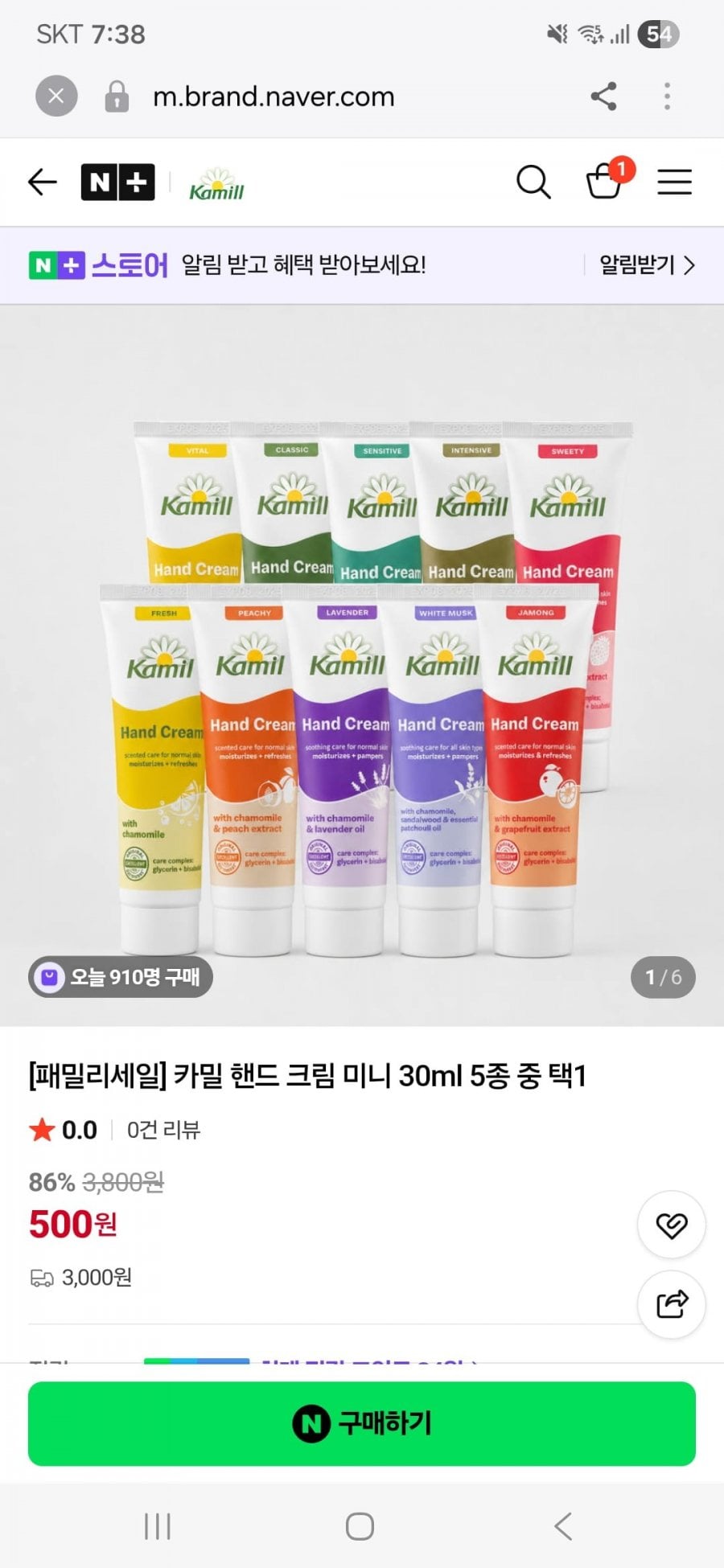Tap 구매하기 to purchase
724x1568 pixels.
tap(362, 1423)
